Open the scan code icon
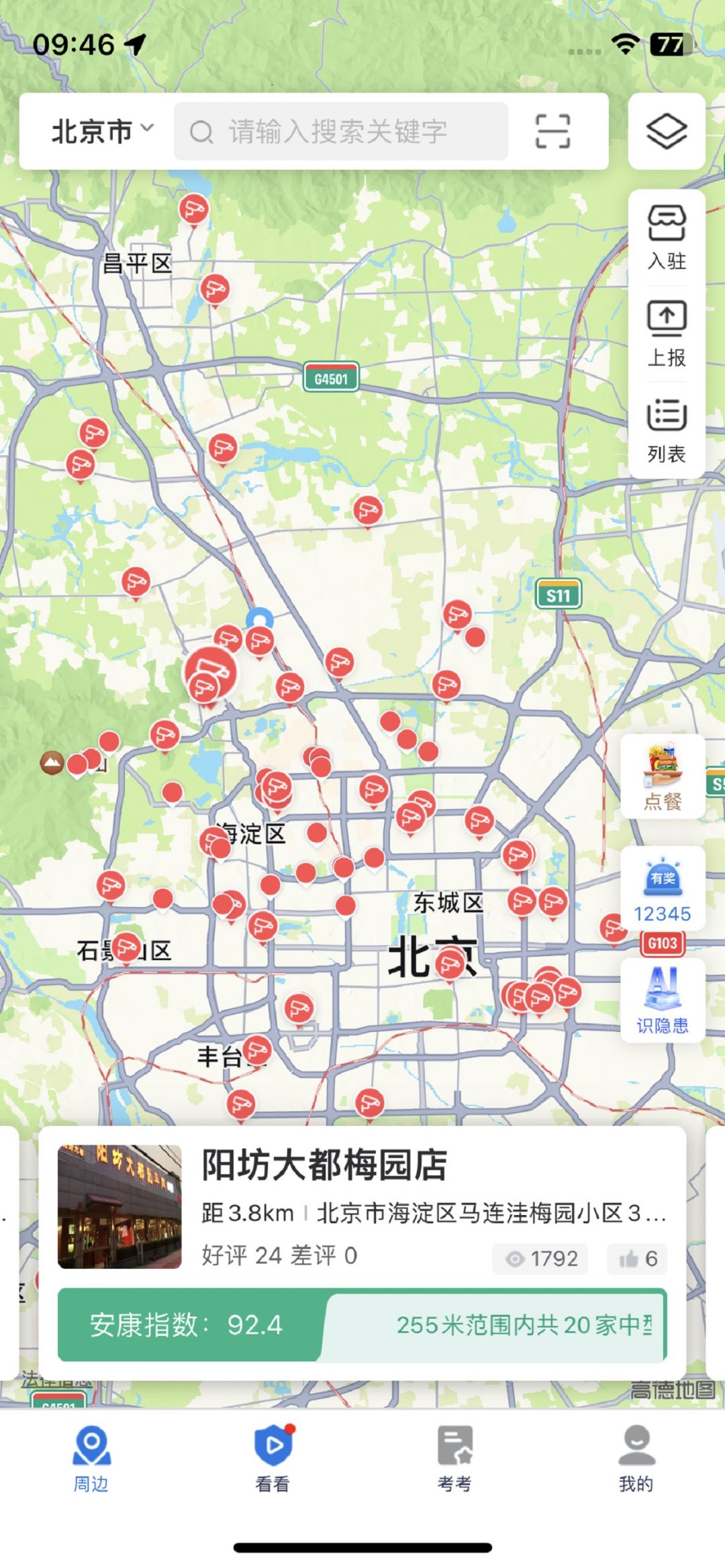Image resolution: width=725 pixels, height=1568 pixels. pos(552,132)
